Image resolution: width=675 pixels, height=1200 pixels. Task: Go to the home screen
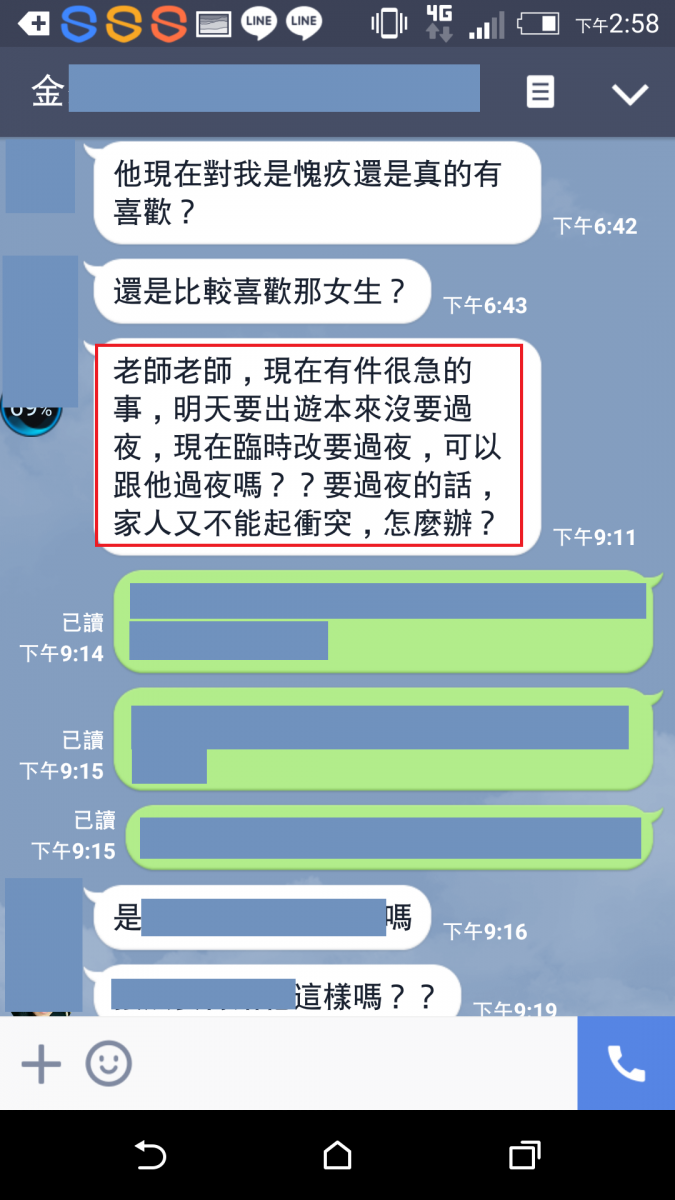point(338,1157)
